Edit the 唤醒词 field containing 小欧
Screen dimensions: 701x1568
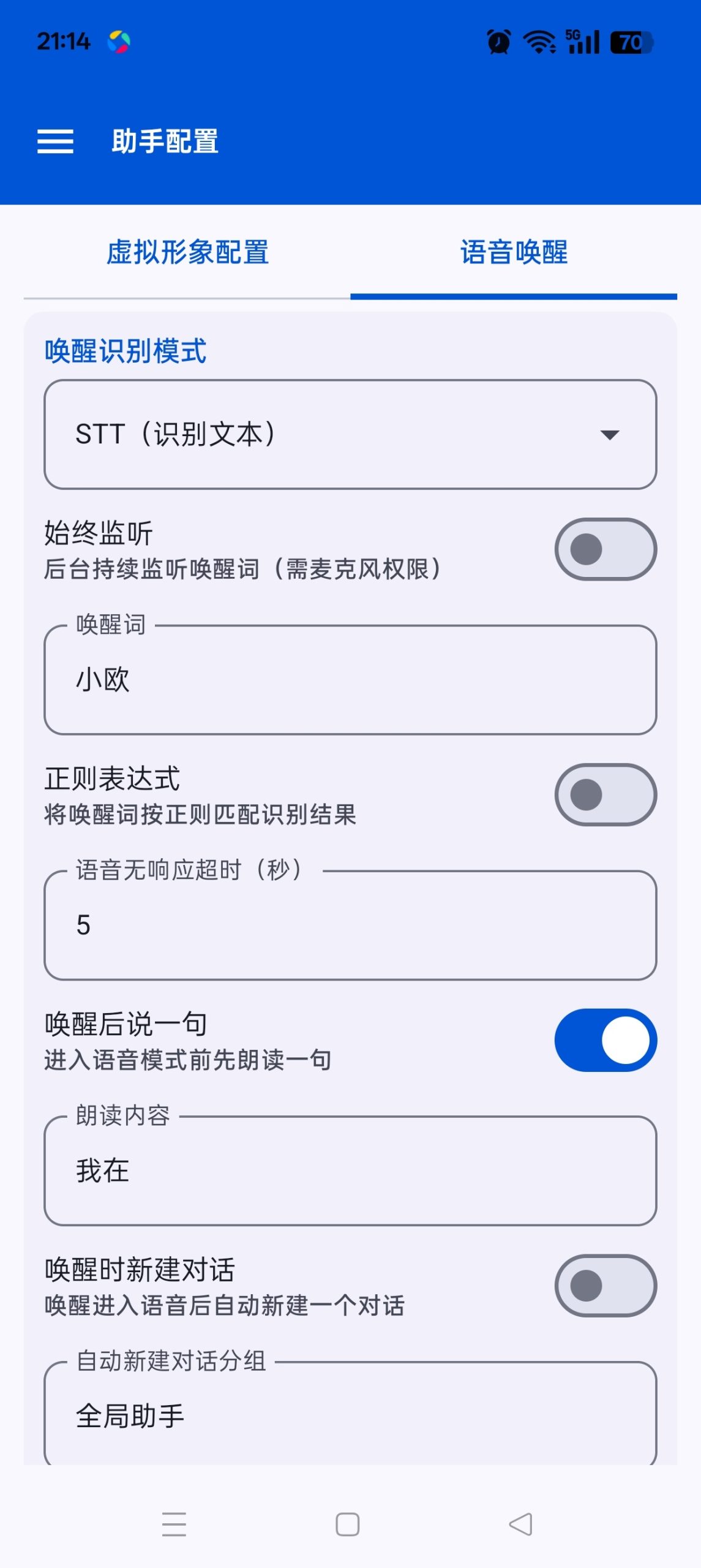tap(350, 680)
